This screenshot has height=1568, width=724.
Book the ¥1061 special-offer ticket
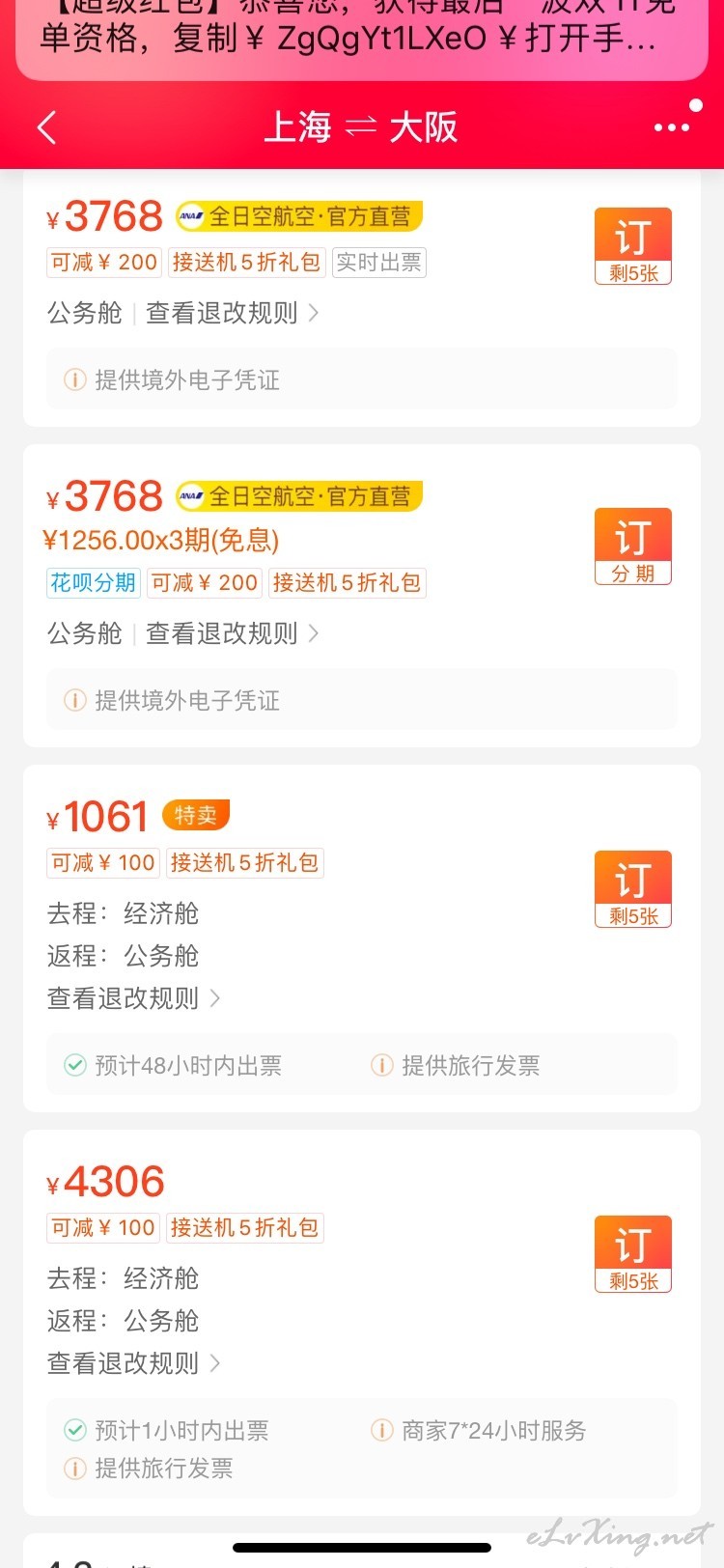pyautogui.click(x=633, y=889)
